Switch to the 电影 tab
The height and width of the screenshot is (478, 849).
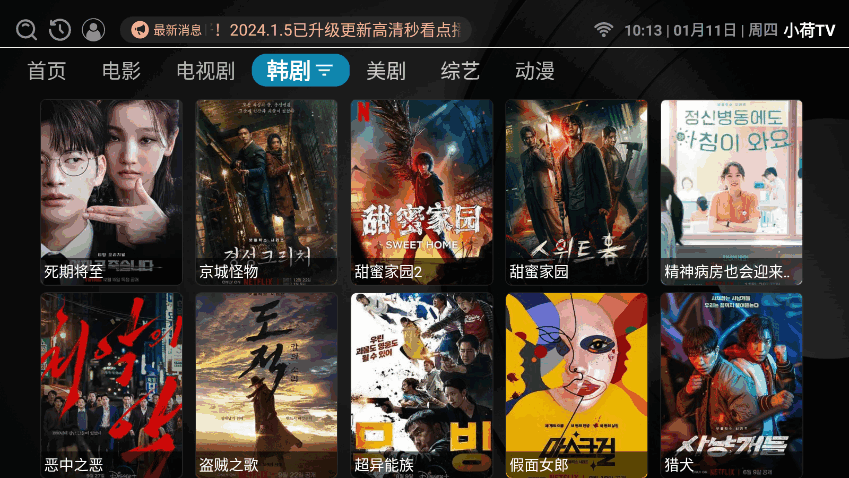121,71
